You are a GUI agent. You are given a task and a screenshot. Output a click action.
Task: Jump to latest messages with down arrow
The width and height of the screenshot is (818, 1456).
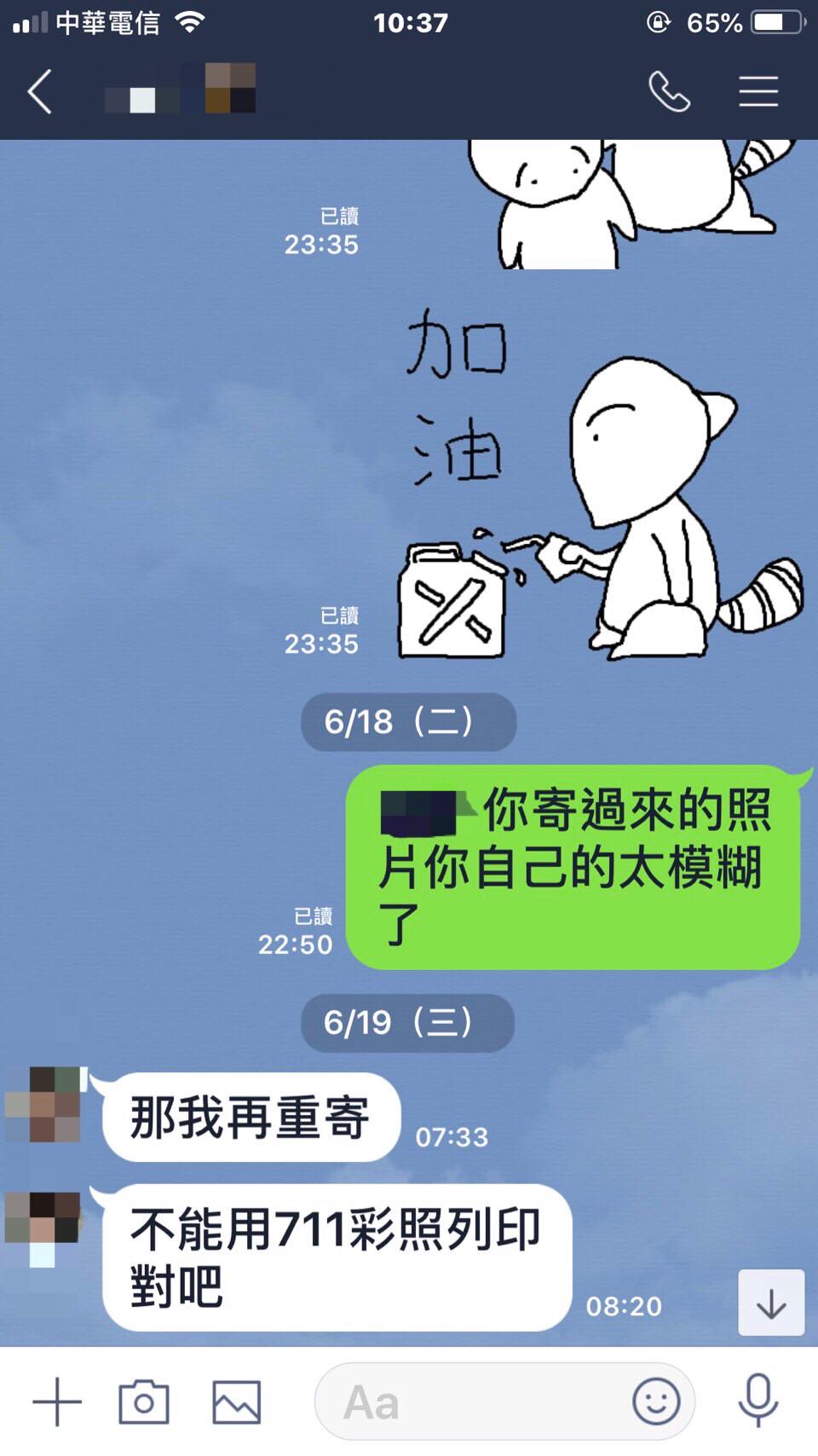click(x=770, y=1303)
